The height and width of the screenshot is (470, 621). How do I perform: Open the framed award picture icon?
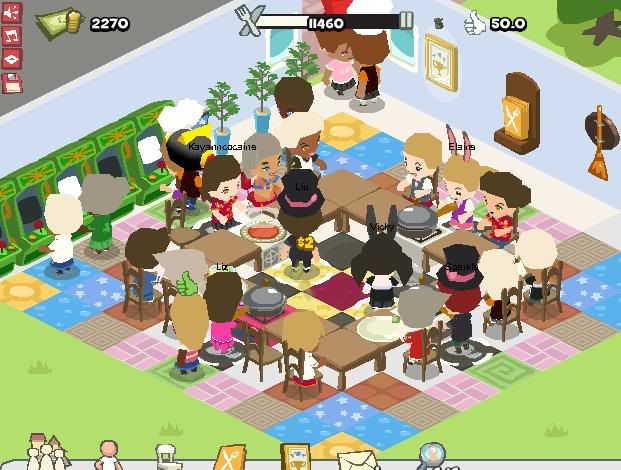(295, 455)
